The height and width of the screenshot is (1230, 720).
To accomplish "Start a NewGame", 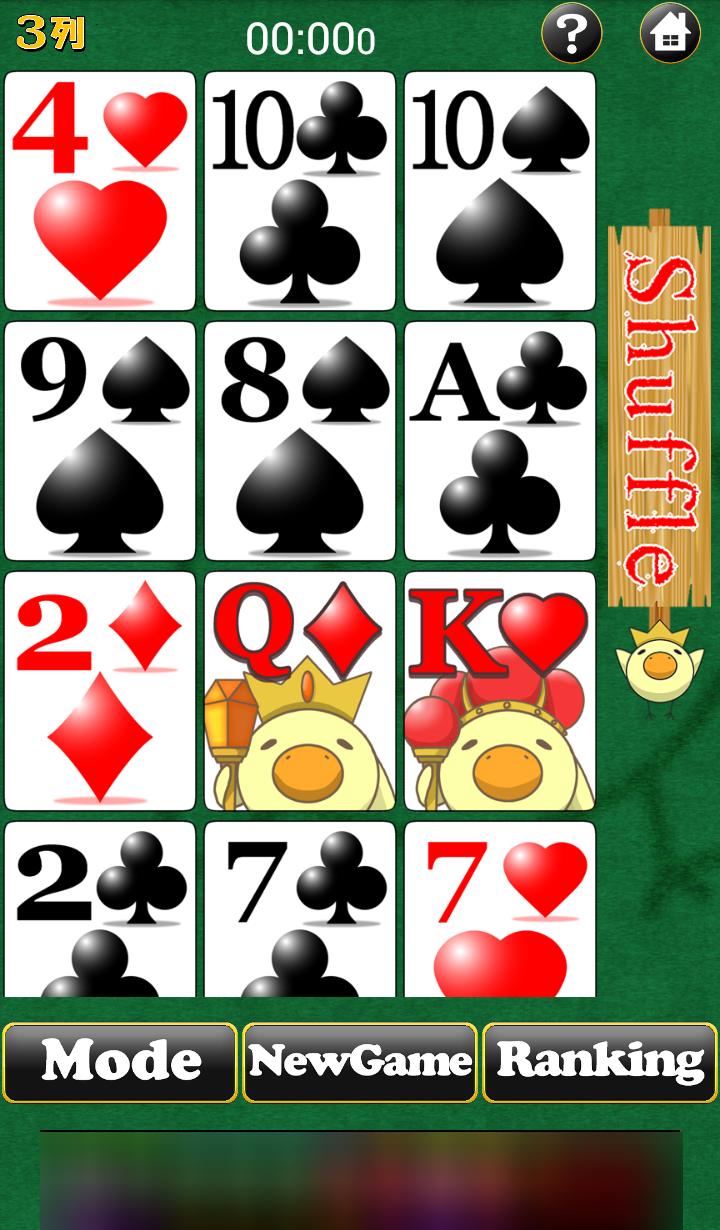I will pos(360,1062).
